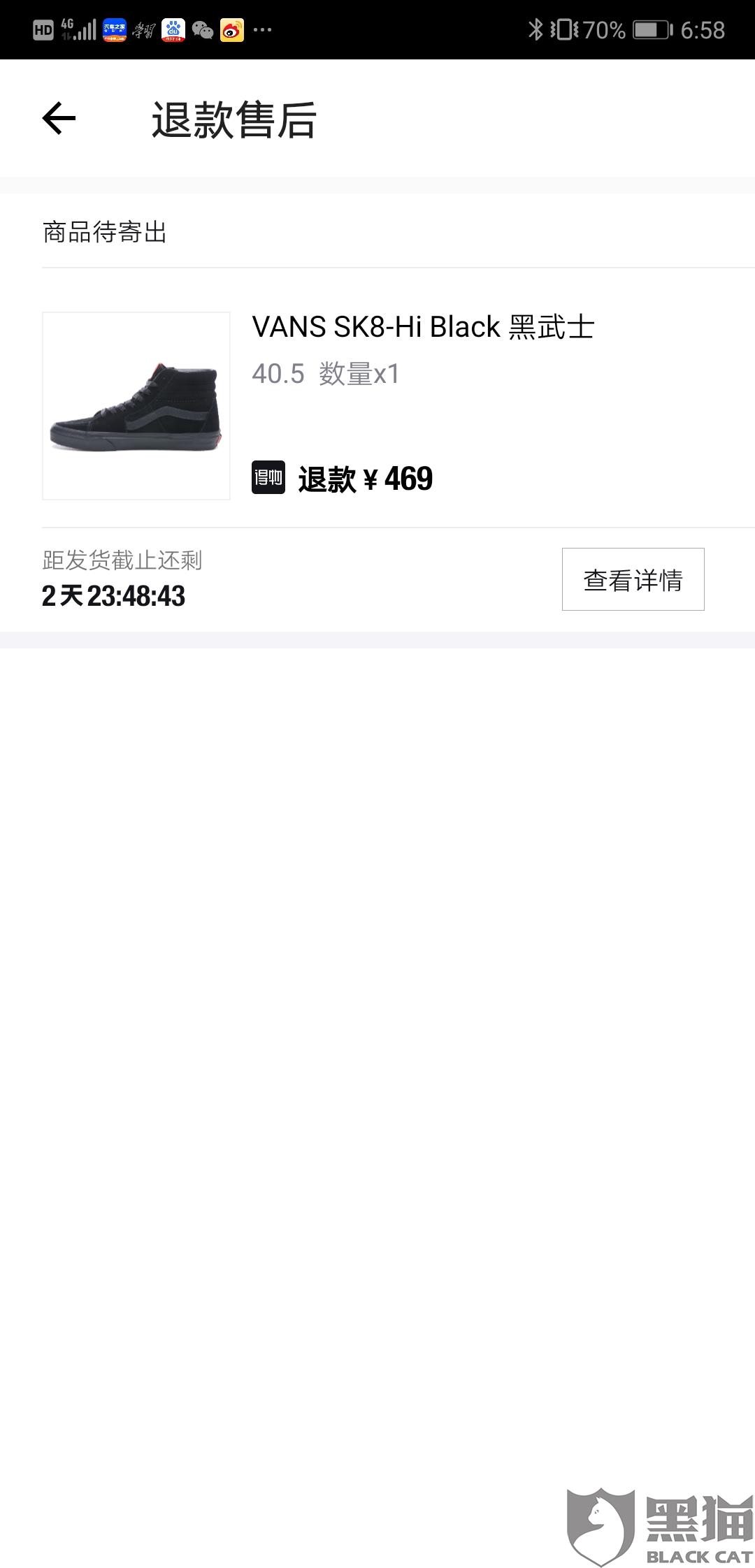Go back from the 退款售后 page
The image size is (755, 1568).
point(59,118)
